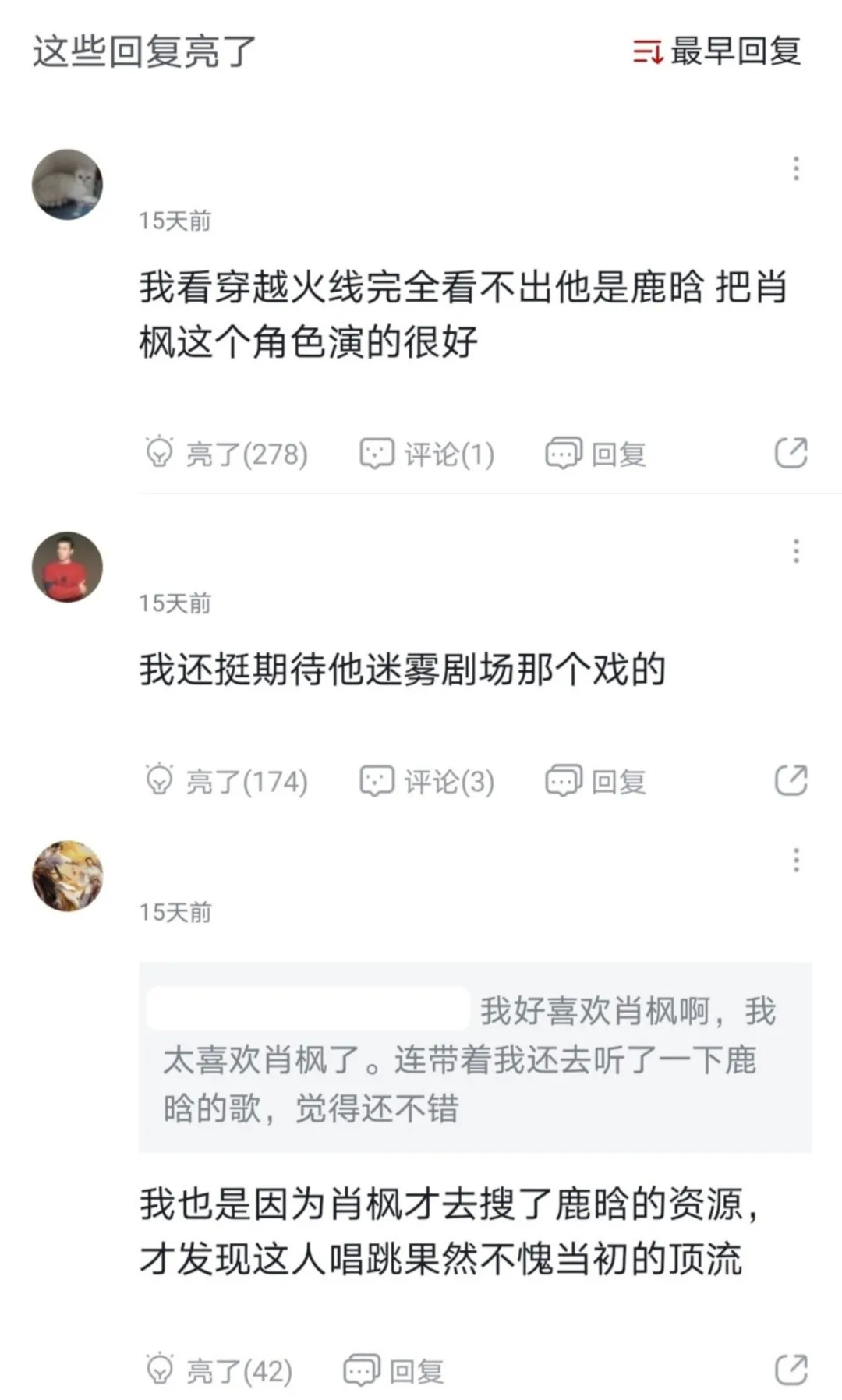
Task: Open the cat avatar commenter's profile
Action: pyautogui.click(x=67, y=185)
